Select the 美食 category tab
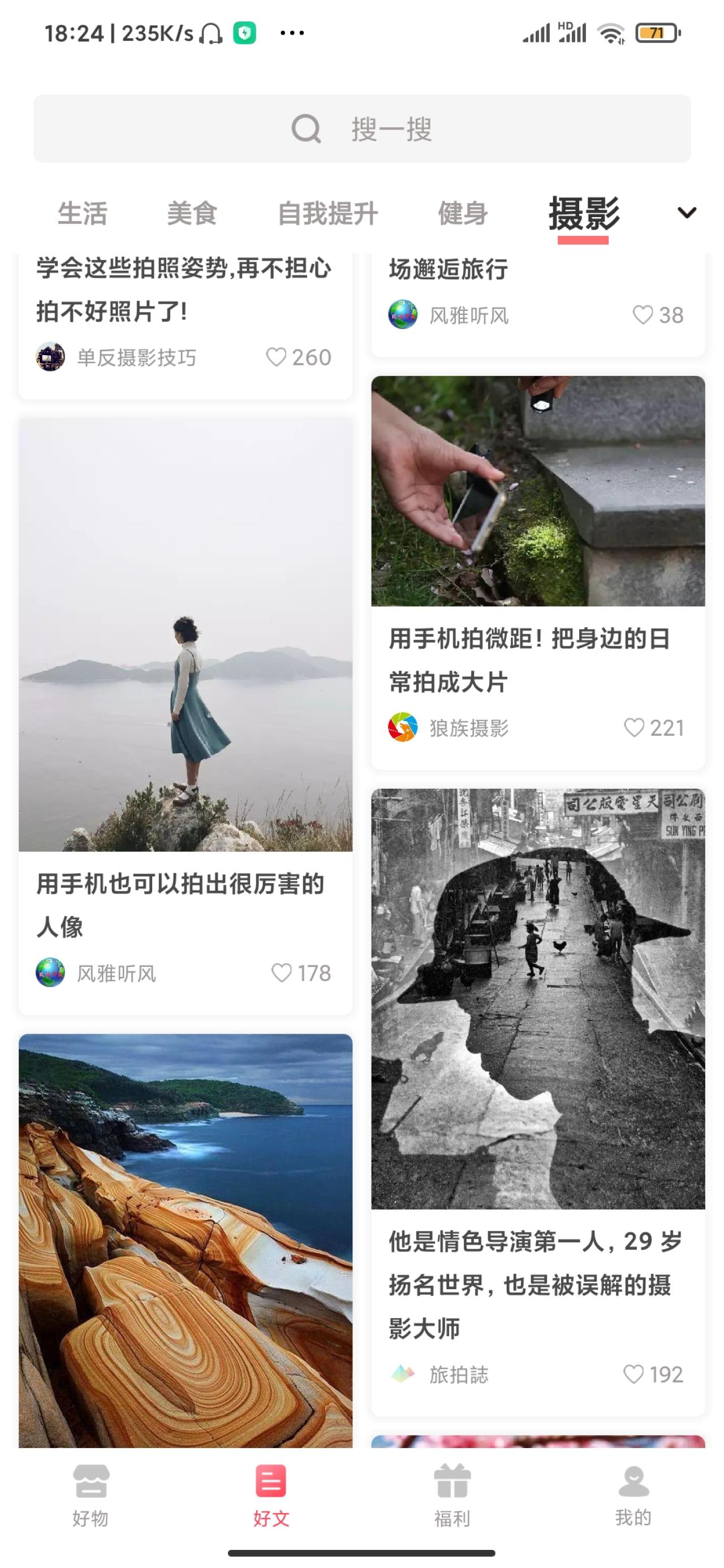724x1568 pixels. pos(192,214)
